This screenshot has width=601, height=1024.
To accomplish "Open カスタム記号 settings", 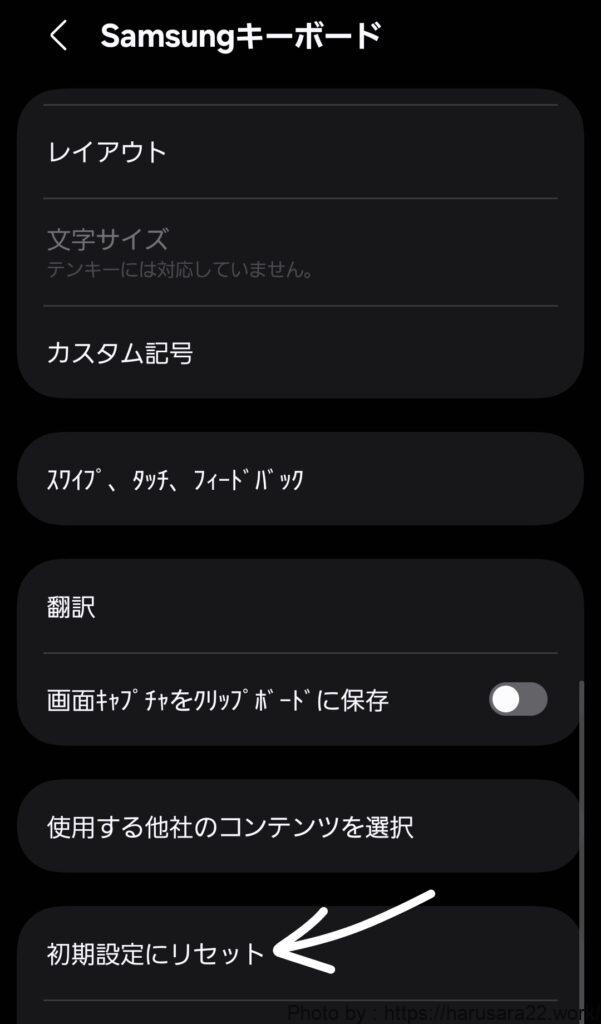I will click(300, 352).
